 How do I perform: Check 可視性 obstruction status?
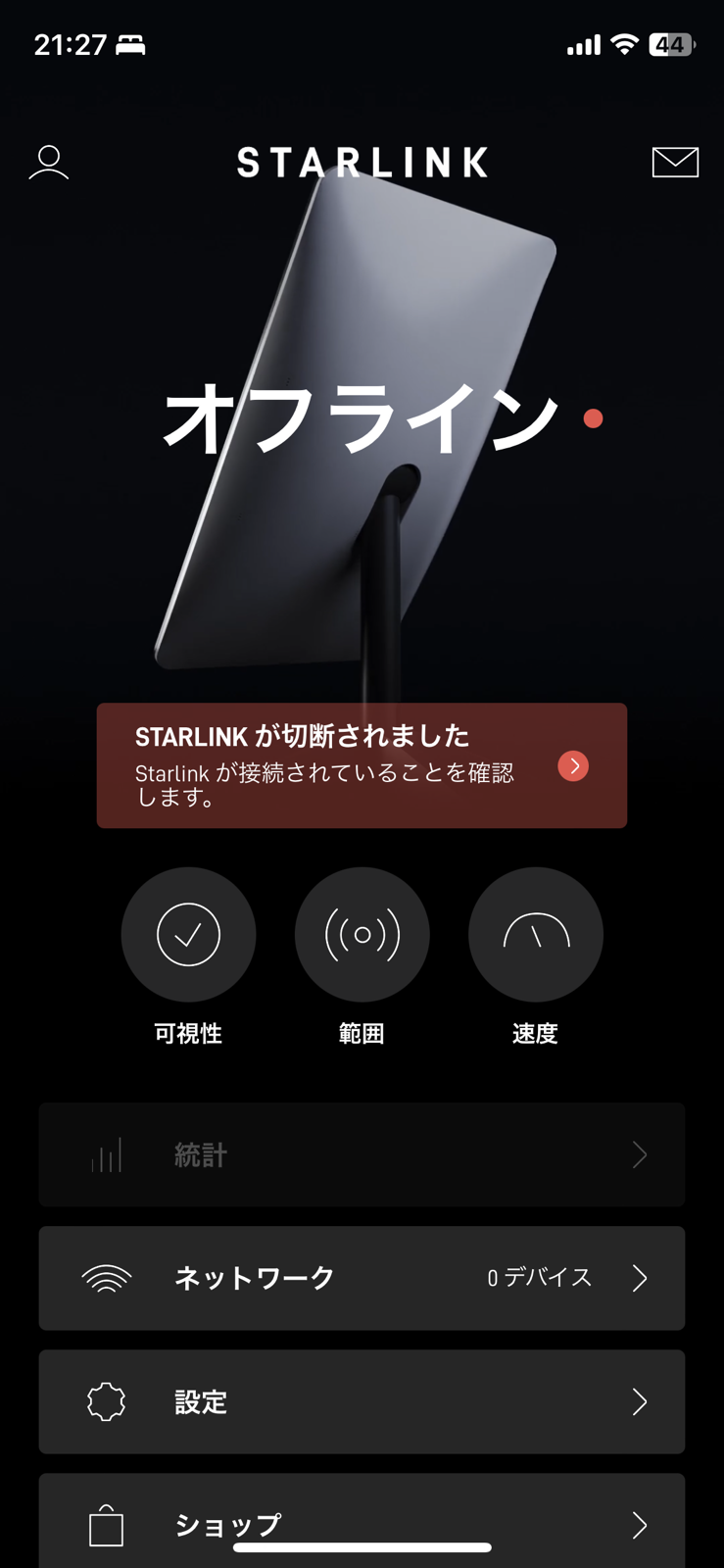[x=188, y=935]
